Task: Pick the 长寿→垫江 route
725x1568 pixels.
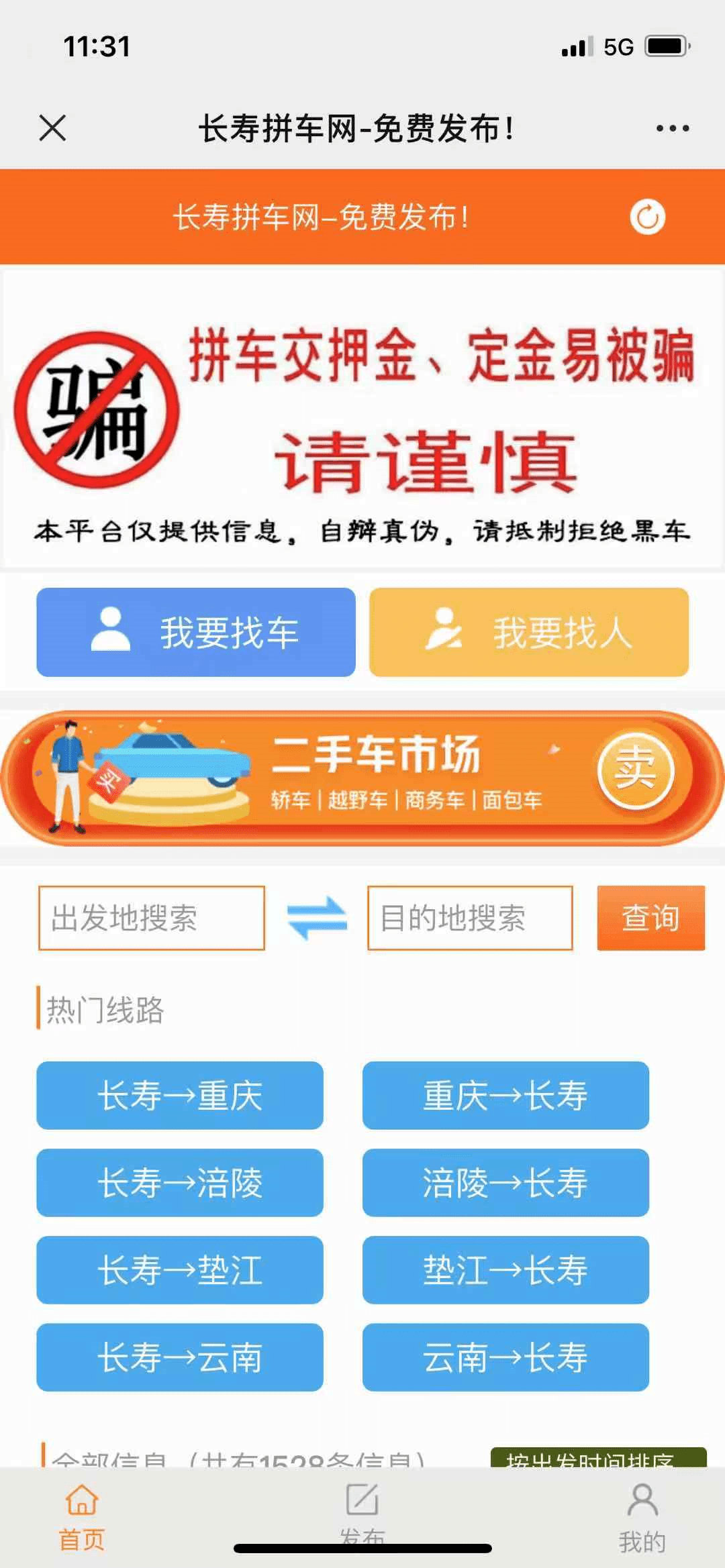Action: pyautogui.click(x=180, y=1269)
